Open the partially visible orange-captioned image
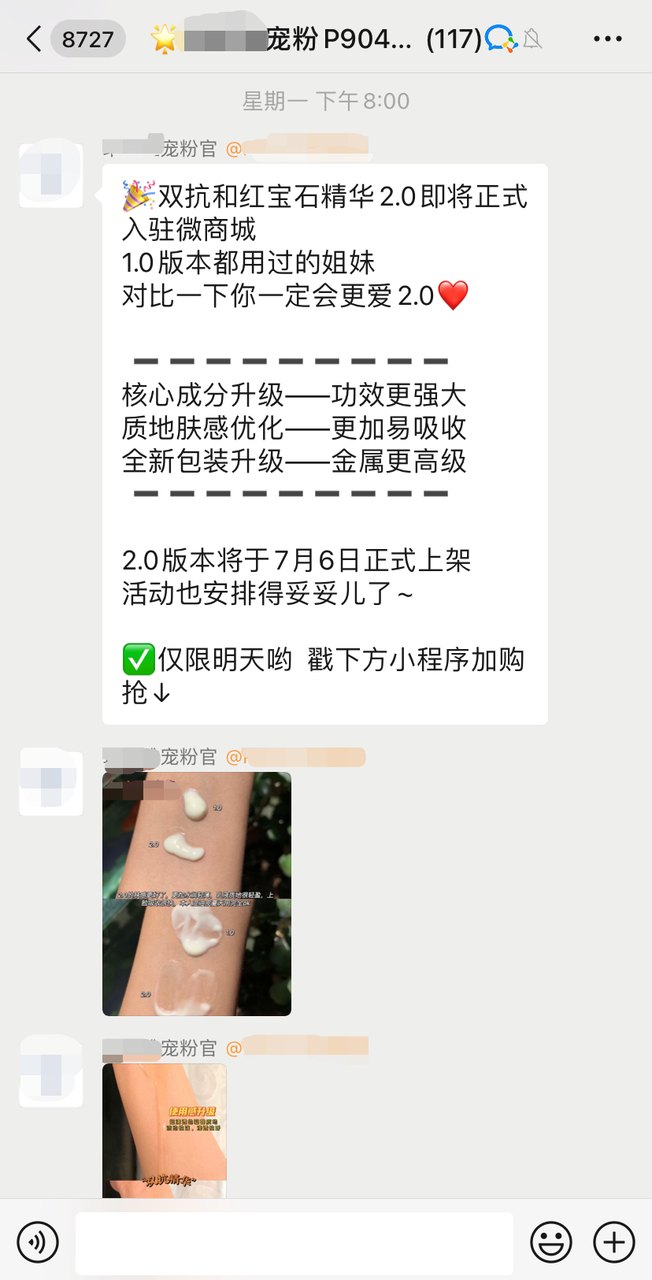Image resolution: width=652 pixels, height=1280 pixels. pyautogui.click(x=164, y=1129)
